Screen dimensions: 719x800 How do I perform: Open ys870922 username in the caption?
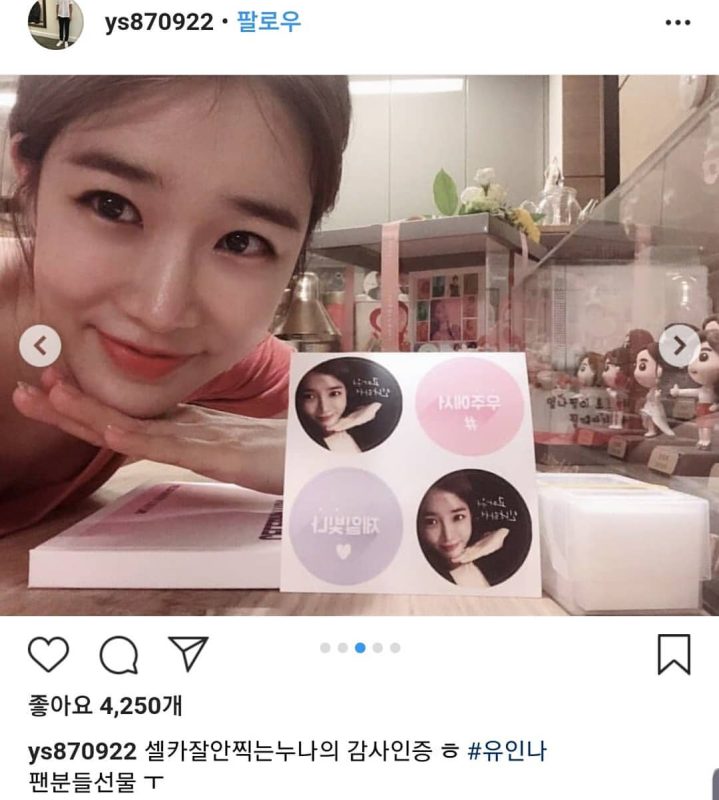click(79, 749)
